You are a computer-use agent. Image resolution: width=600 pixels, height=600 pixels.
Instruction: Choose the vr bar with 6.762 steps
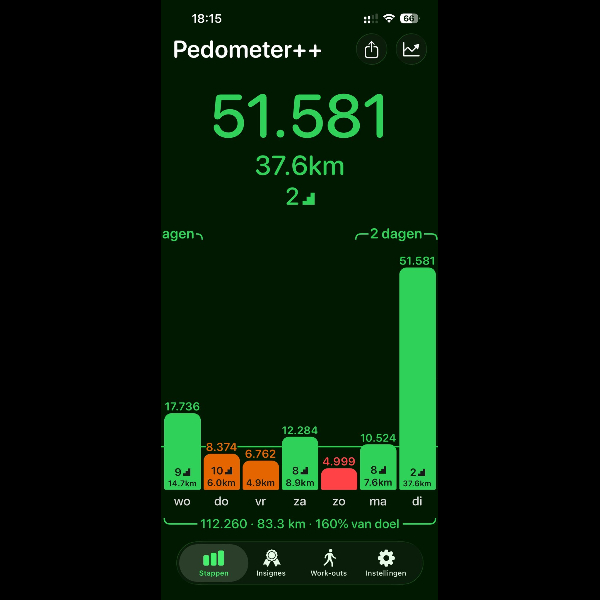tap(261, 475)
